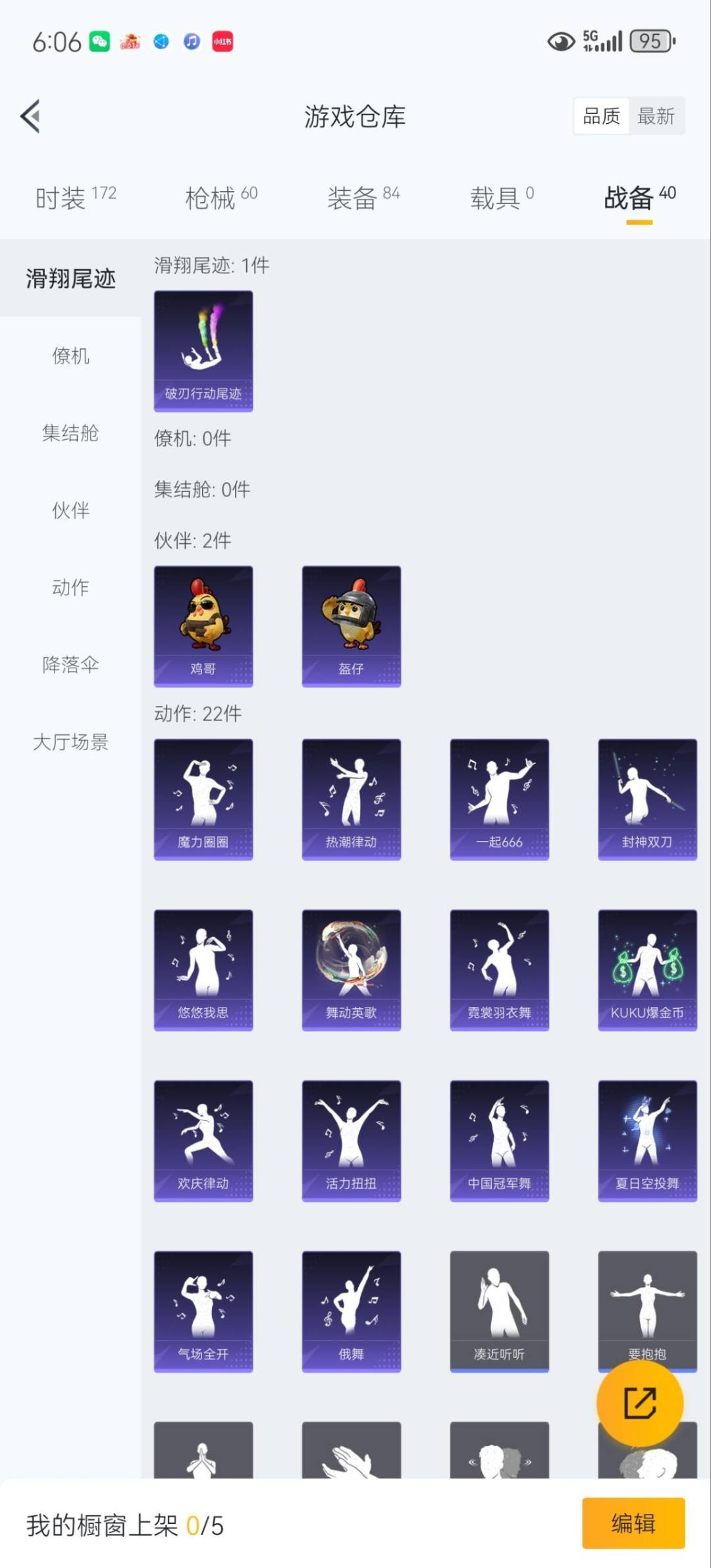Select the 盔仔 helmet chick companion
711x1568 pixels.
pyautogui.click(x=351, y=624)
